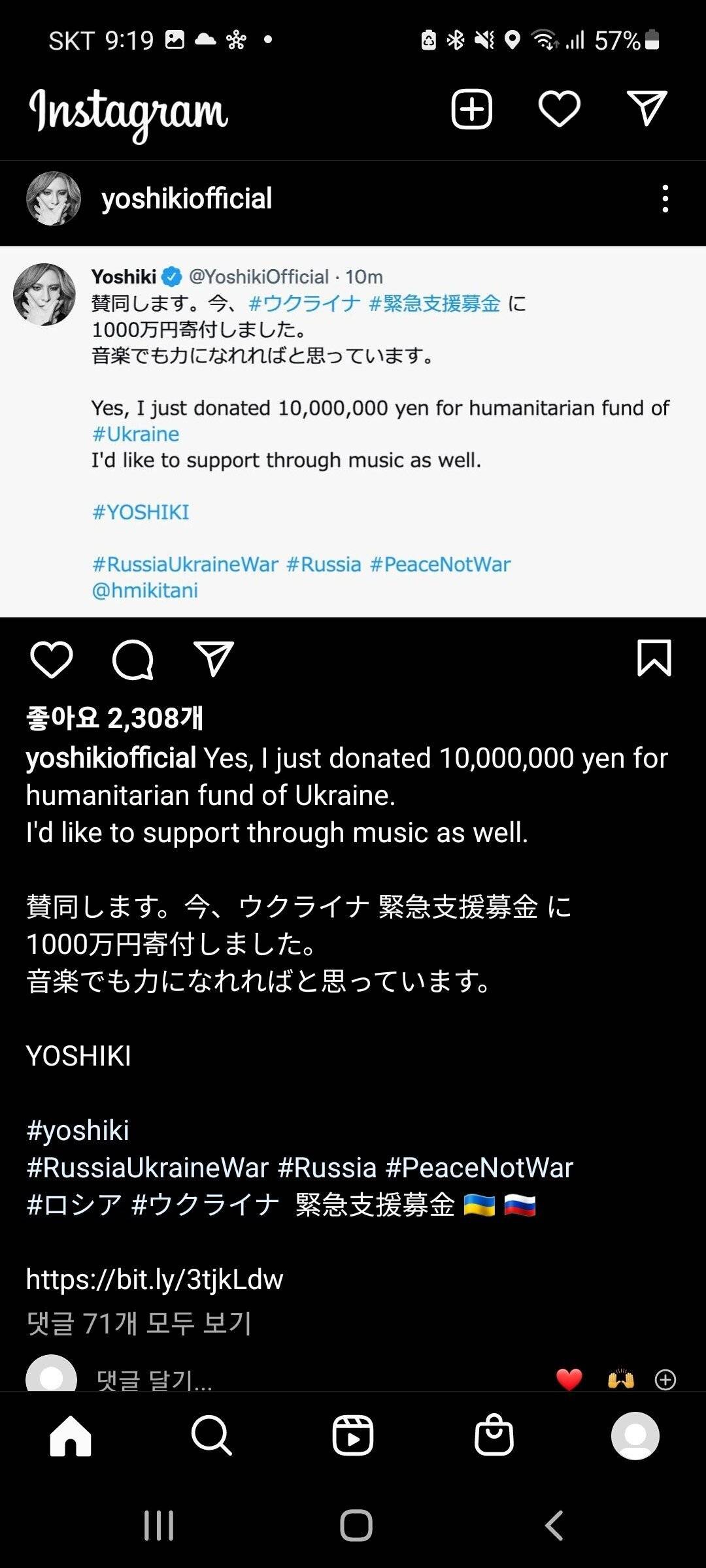Create a new post with plus icon
This screenshot has height=1568, width=706.
(x=471, y=108)
